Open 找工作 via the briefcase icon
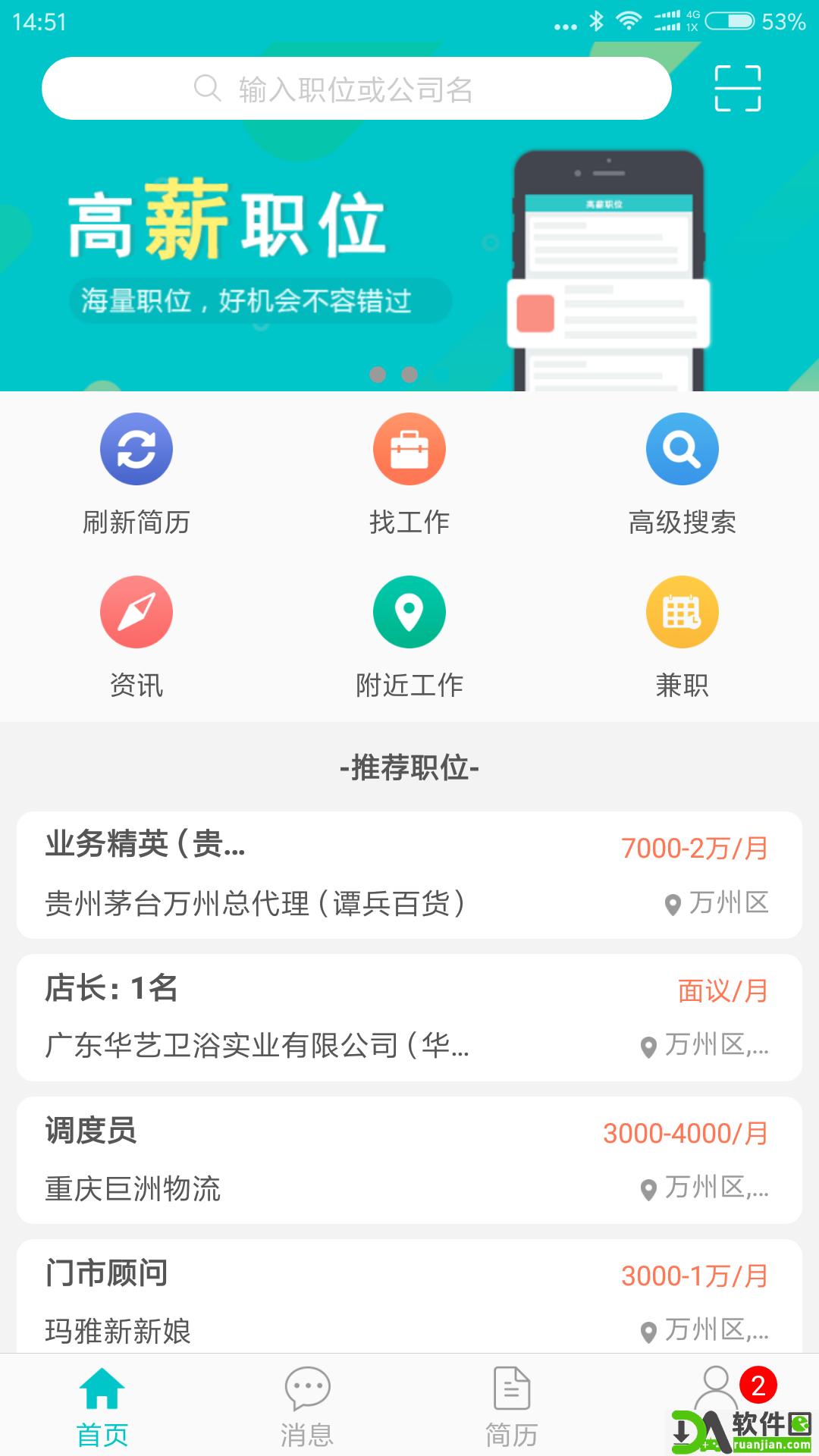The image size is (819, 1456). [409, 449]
